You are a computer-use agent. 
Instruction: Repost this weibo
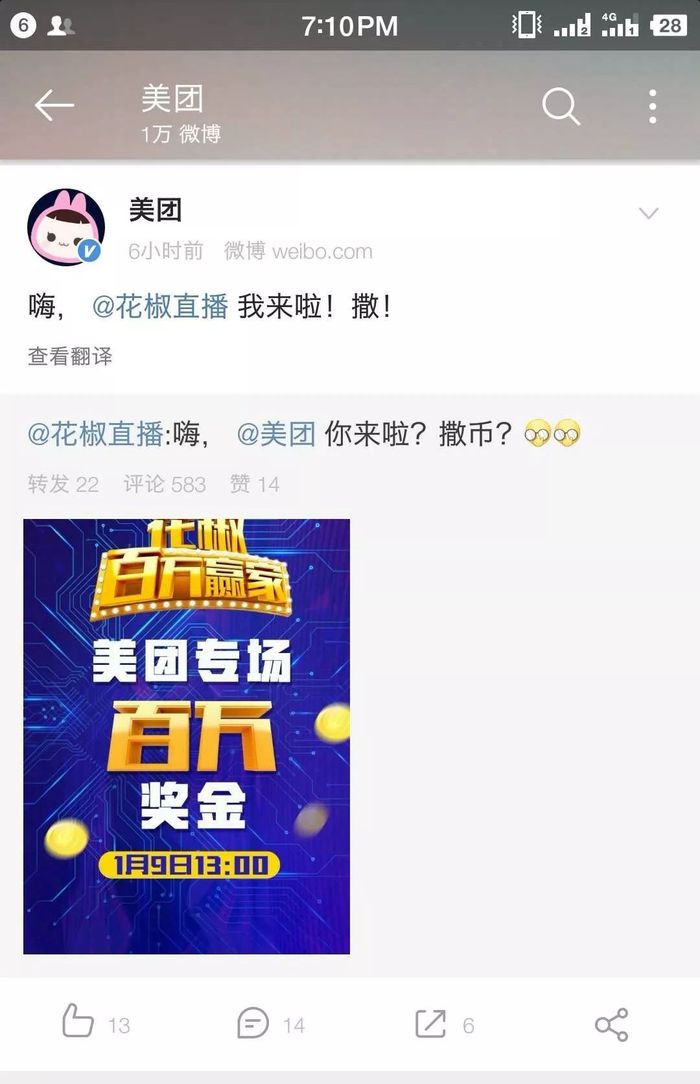pyautogui.click(x=444, y=1024)
